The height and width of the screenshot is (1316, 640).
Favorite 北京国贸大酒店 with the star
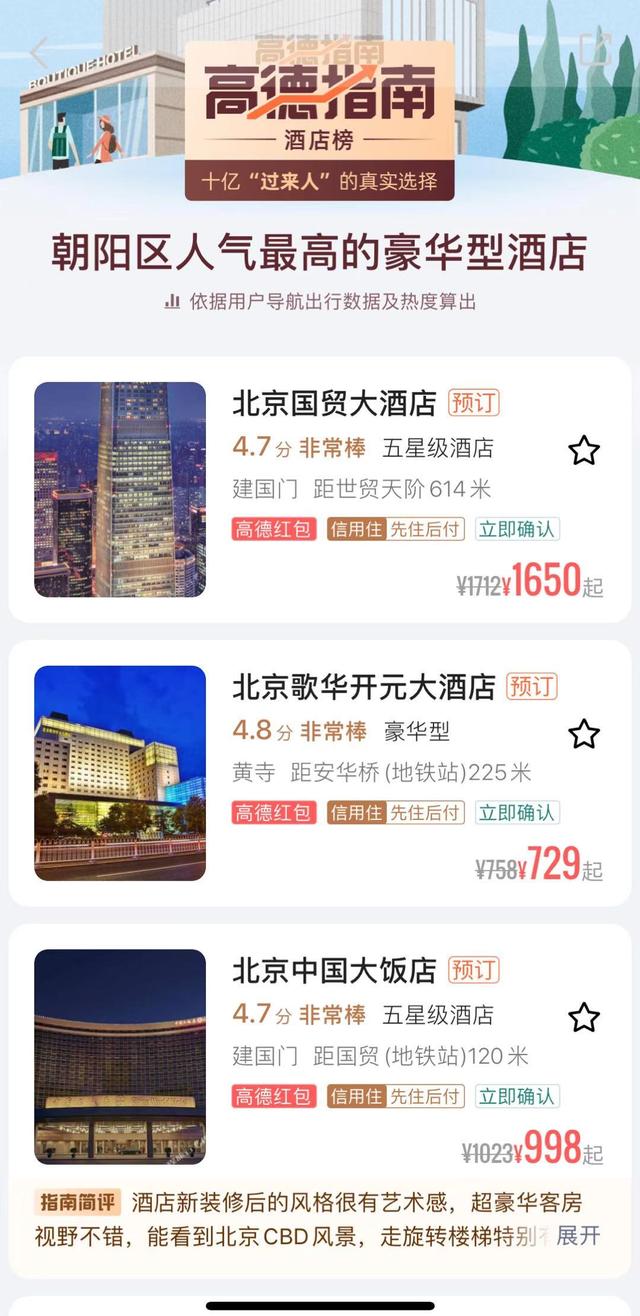[x=584, y=451]
